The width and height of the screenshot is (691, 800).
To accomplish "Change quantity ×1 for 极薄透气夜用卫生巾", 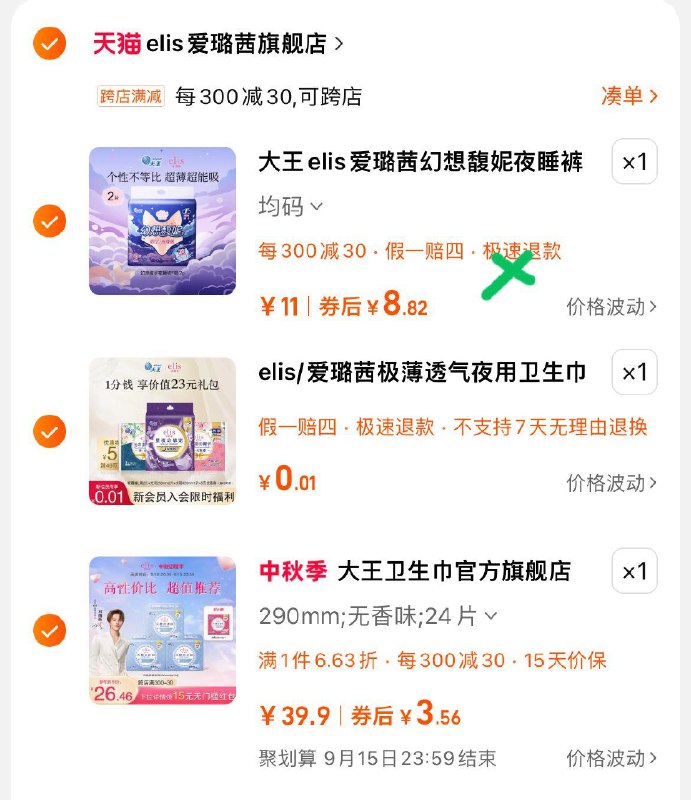I will click(x=634, y=373).
